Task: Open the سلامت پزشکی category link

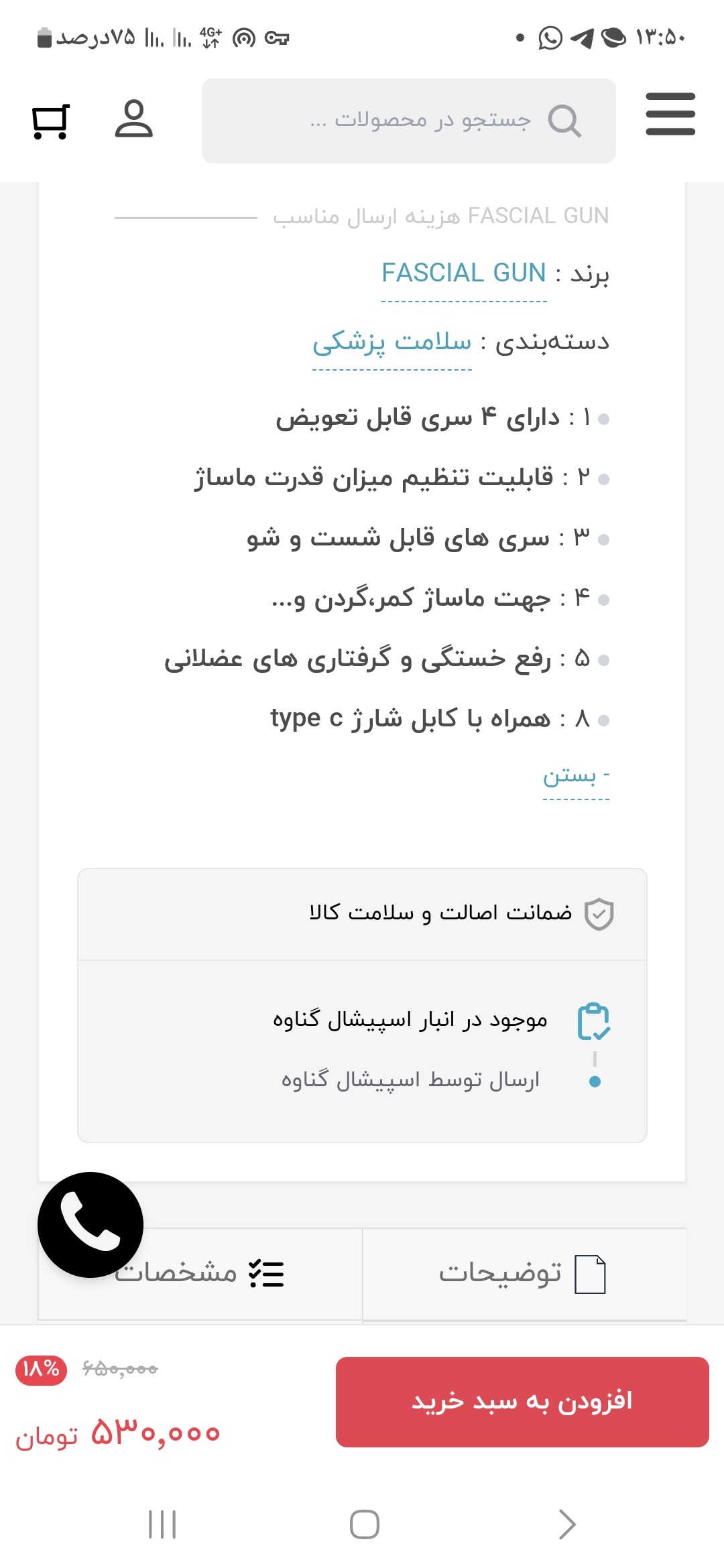Action: (392, 342)
